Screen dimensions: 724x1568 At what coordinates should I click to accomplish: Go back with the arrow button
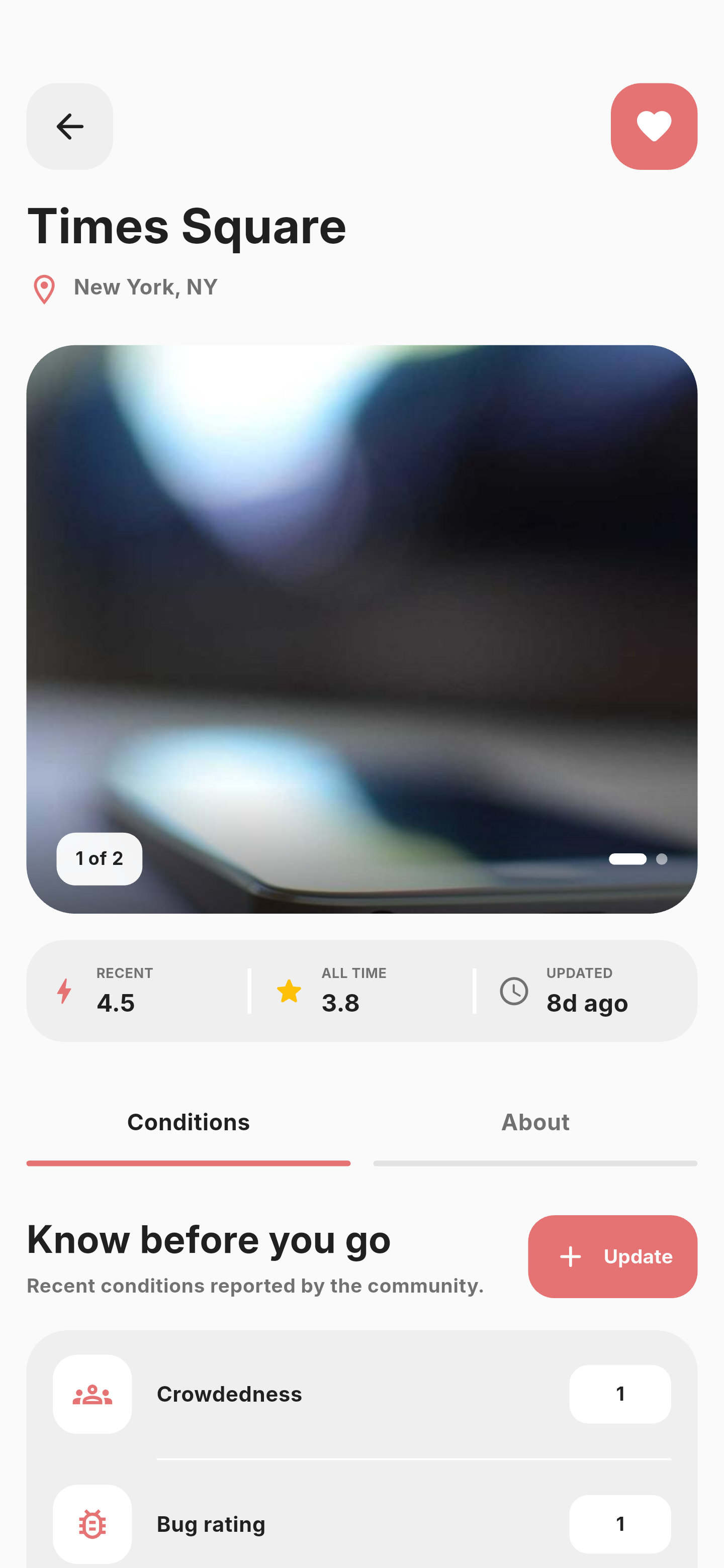(x=69, y=127)
